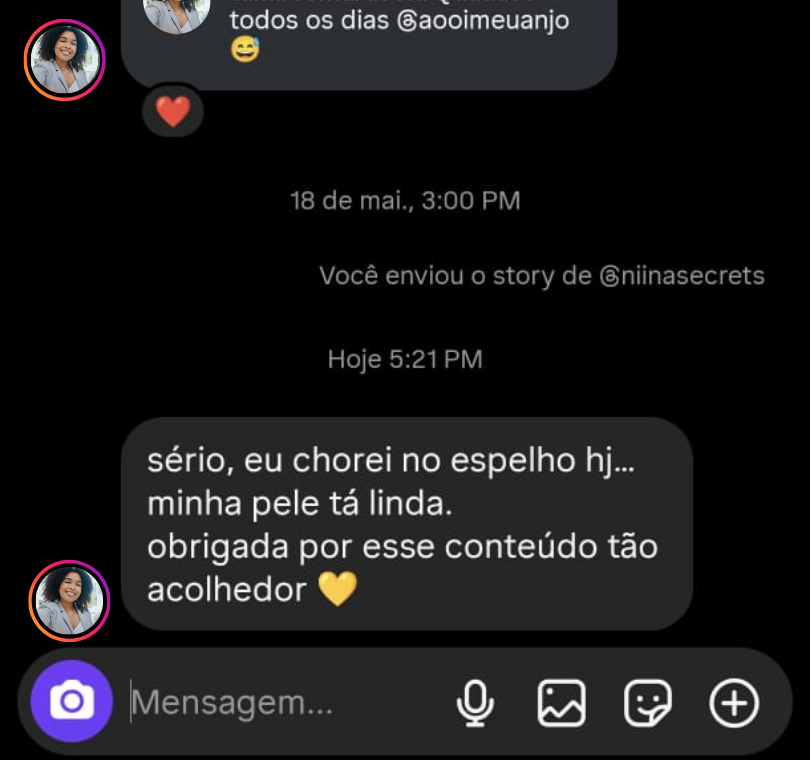This screenshot has height=760, width=810.
Task: Open the sticker picker
Action: pyautogui.click(x=647, y=703)
